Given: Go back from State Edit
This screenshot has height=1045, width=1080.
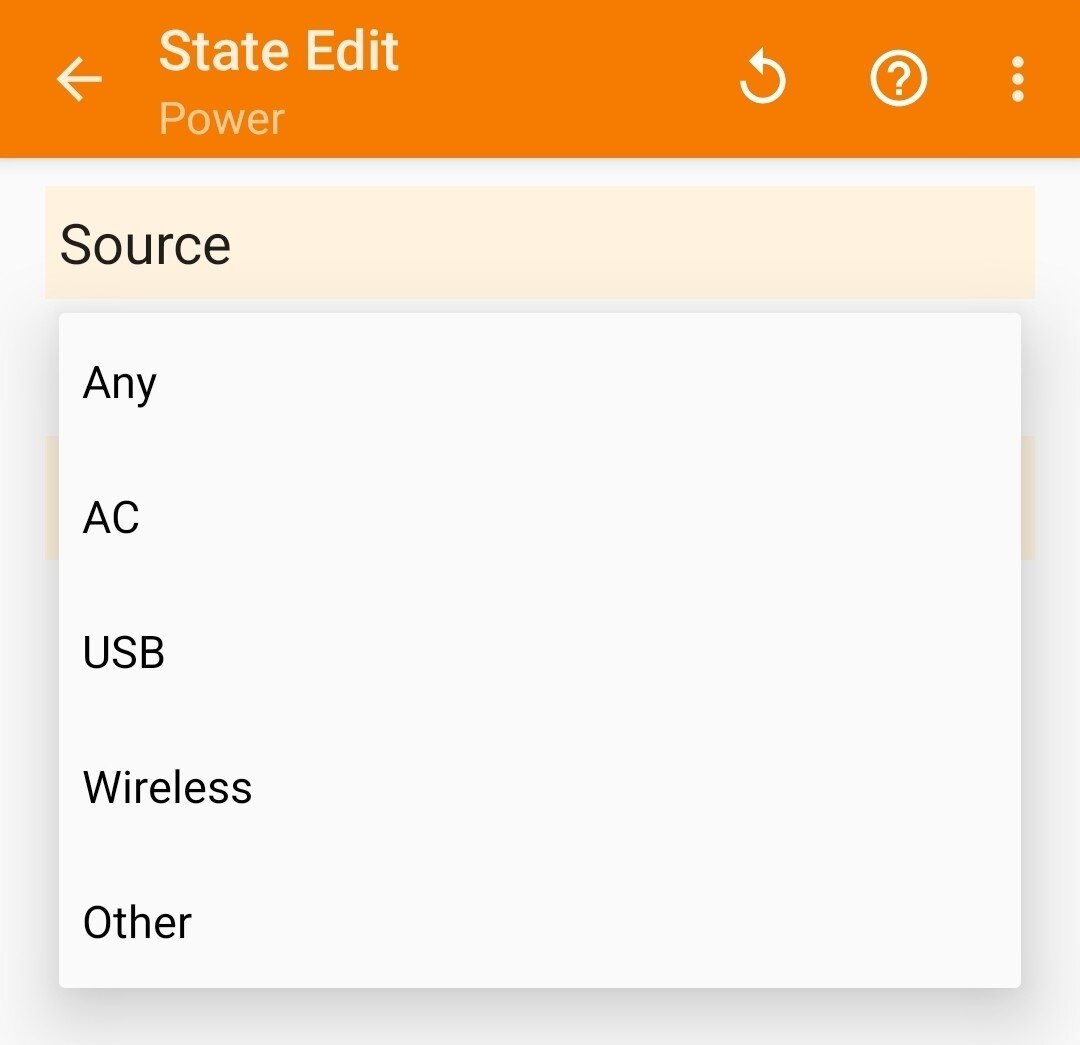Looking at the screenshot, I should pyautogui.click(x=80, y=80).
